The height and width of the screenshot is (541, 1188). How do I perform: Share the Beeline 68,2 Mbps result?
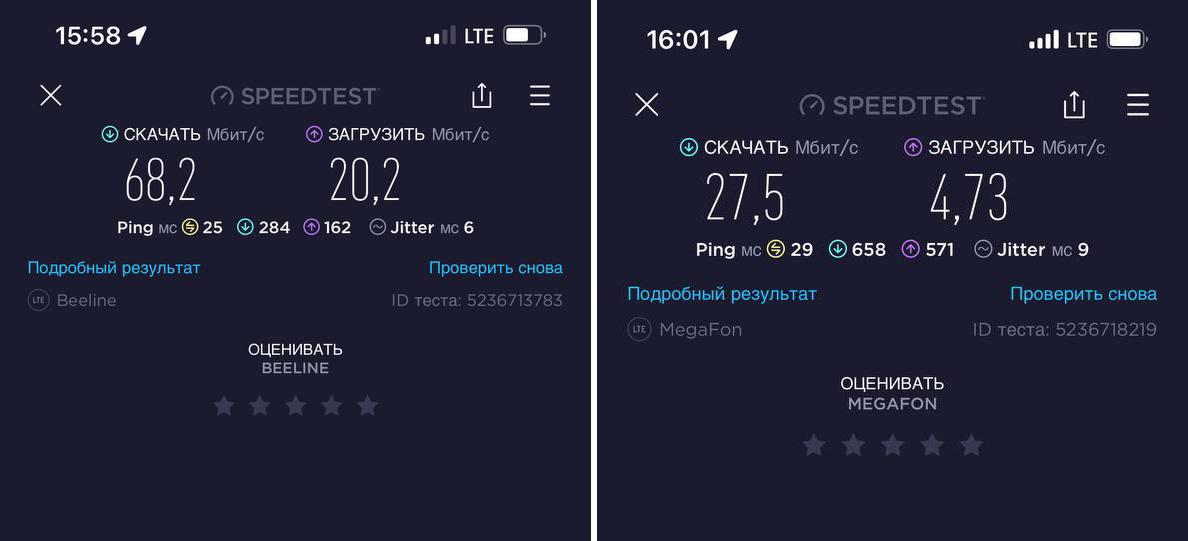tap(482, 95)
